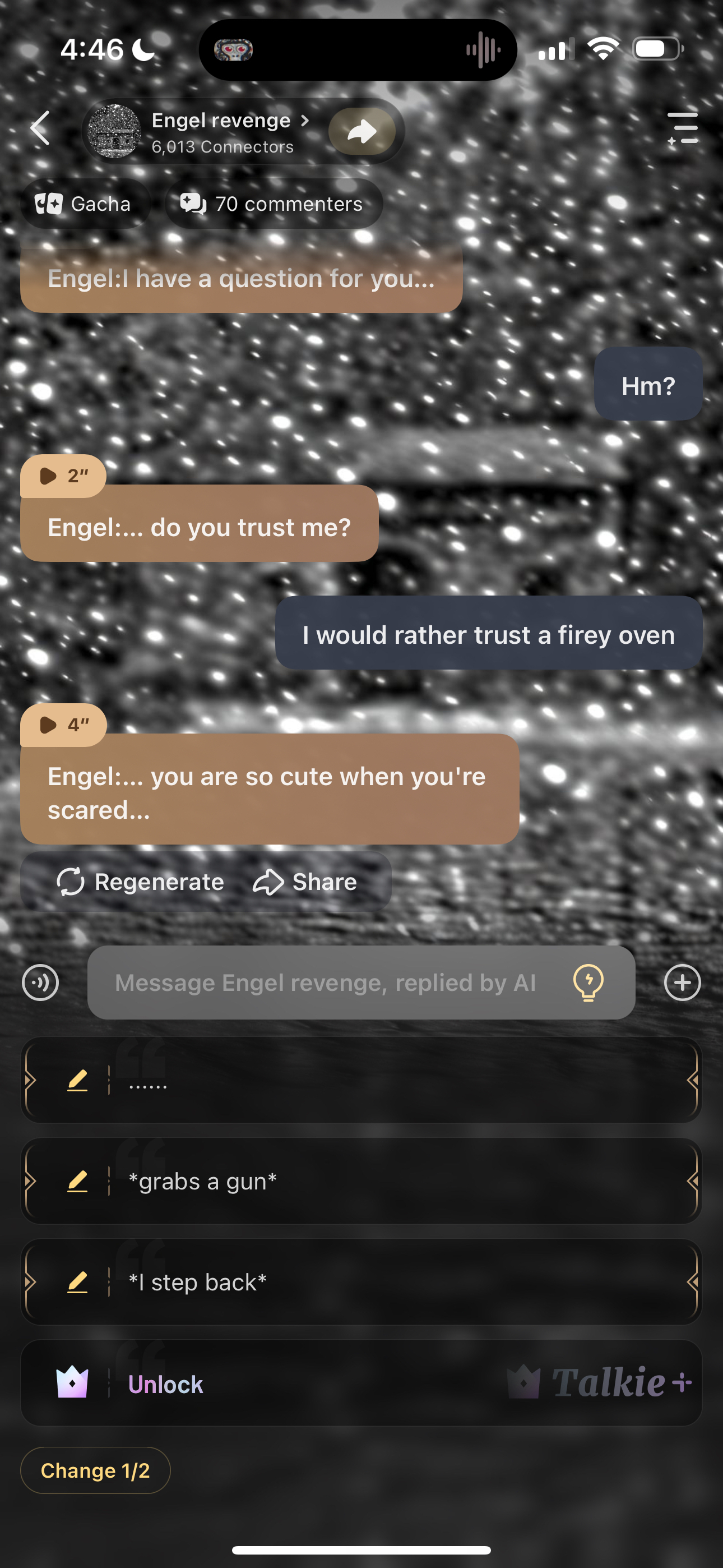Go back using the top-left arrow
723x1568 pixels.
click(x=40, y=128)
